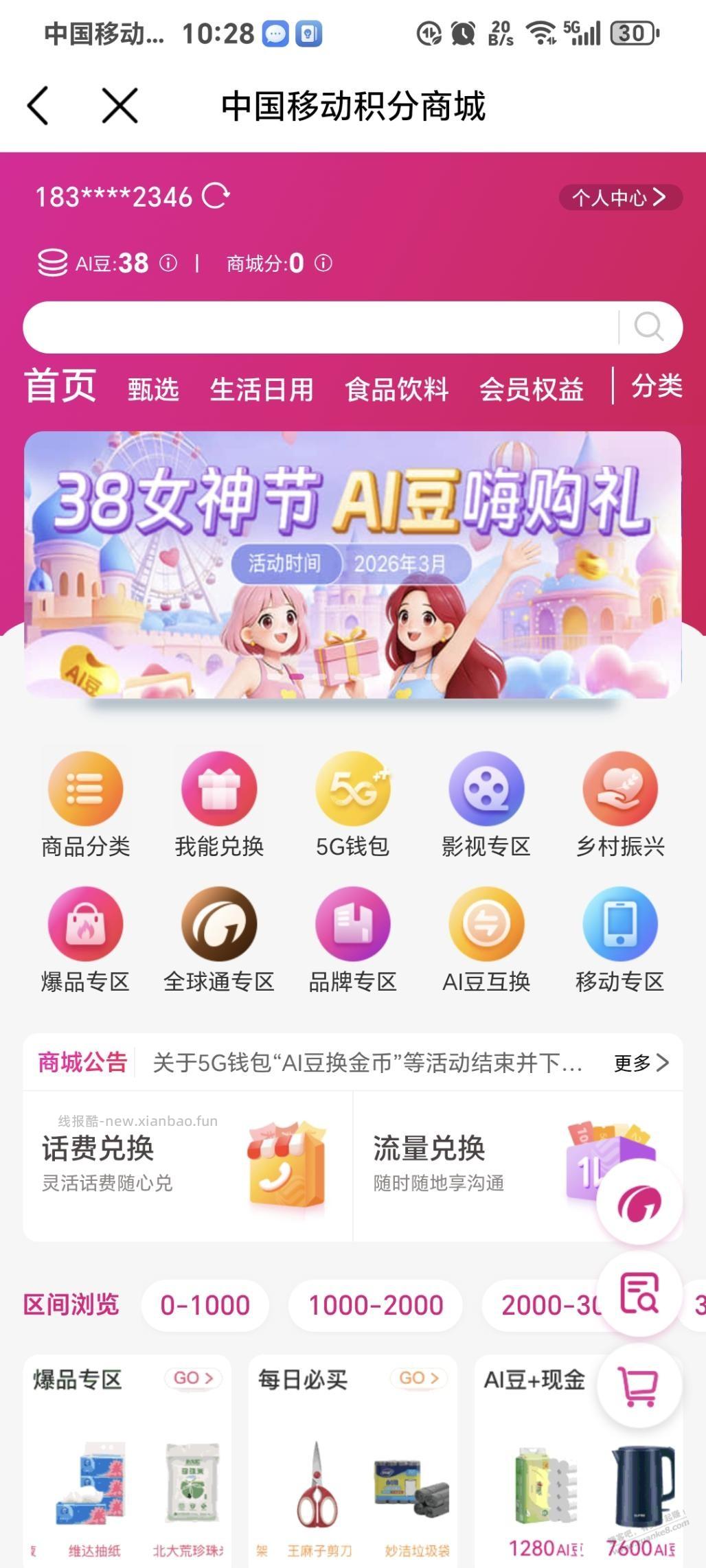Open the 5G钱包 icon
The width and height of the screenshot is (706, 1568).
click(352, 789)
